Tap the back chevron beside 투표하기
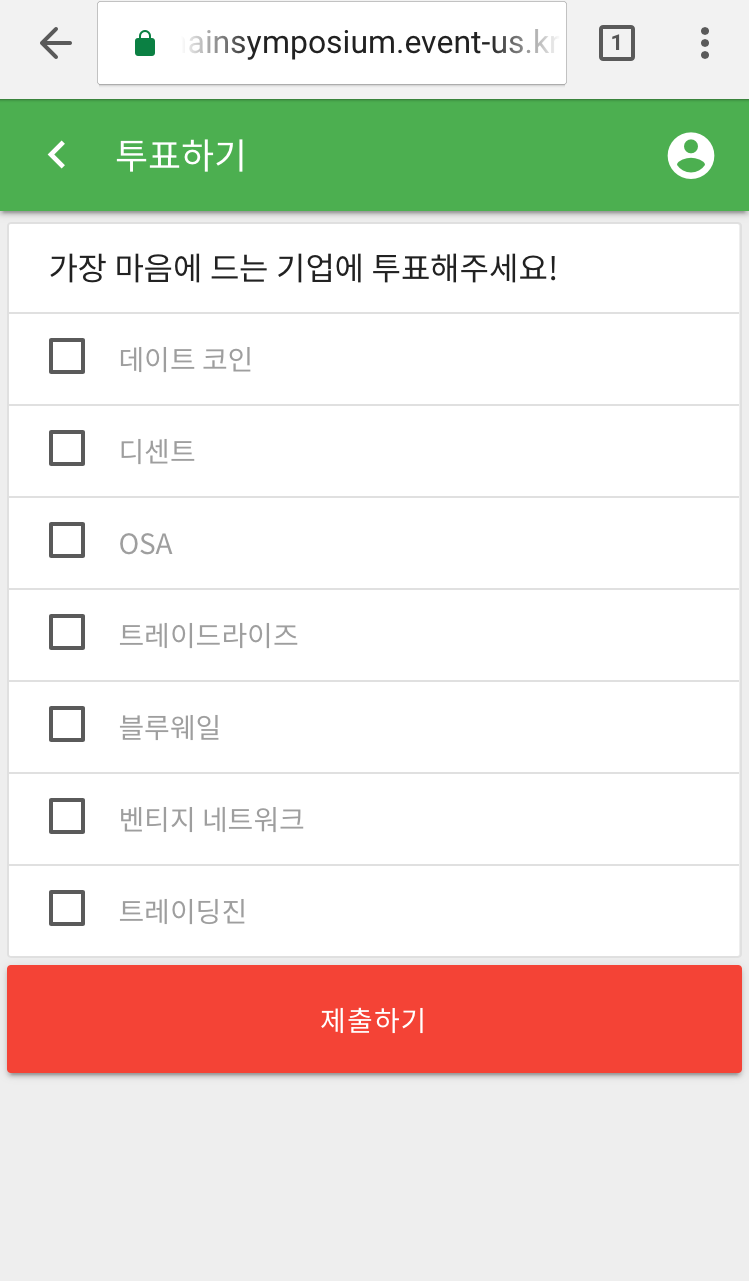 (56, 155)
